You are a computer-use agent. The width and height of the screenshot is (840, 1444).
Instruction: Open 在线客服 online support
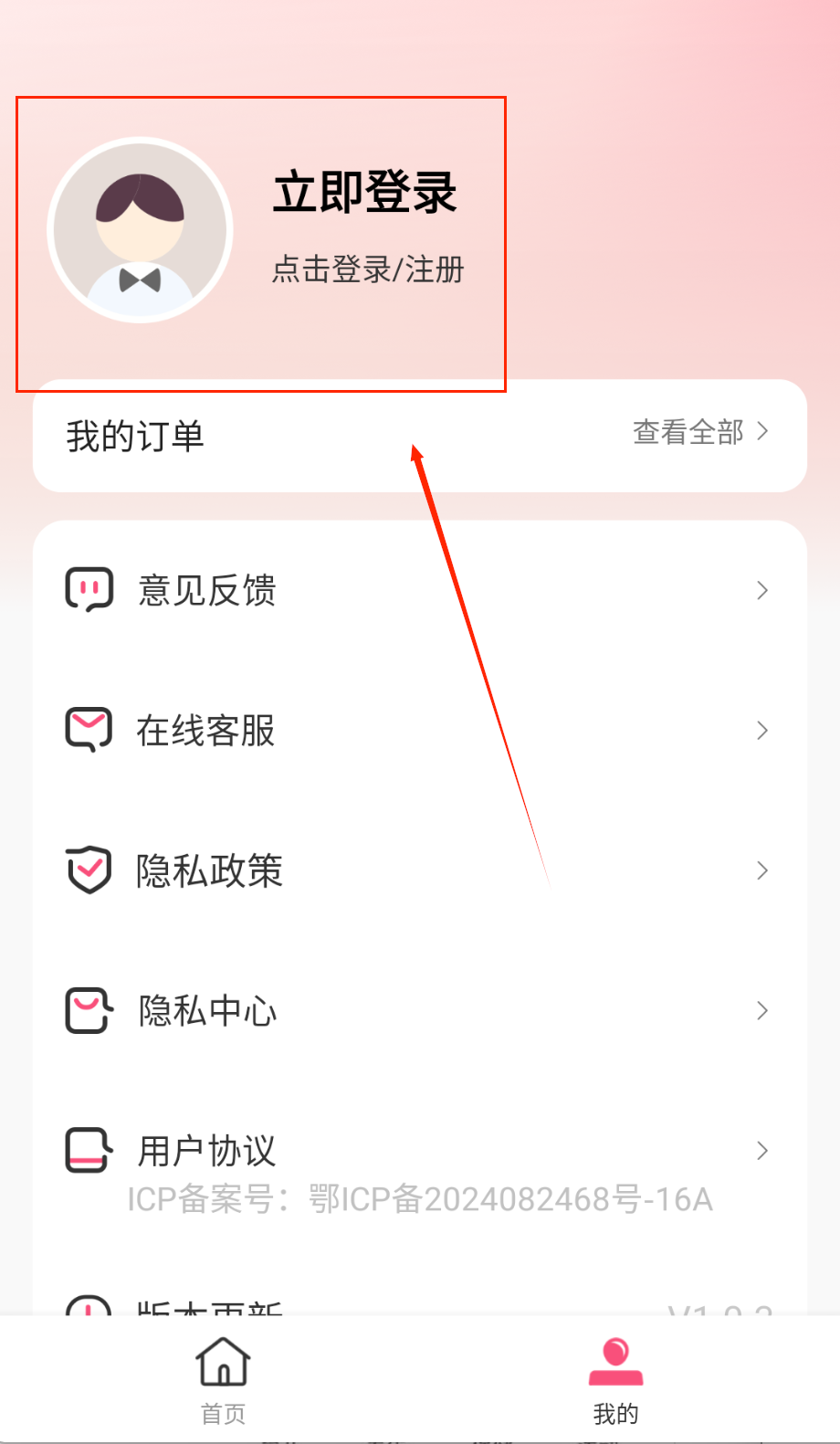click(x=205, y=731)
